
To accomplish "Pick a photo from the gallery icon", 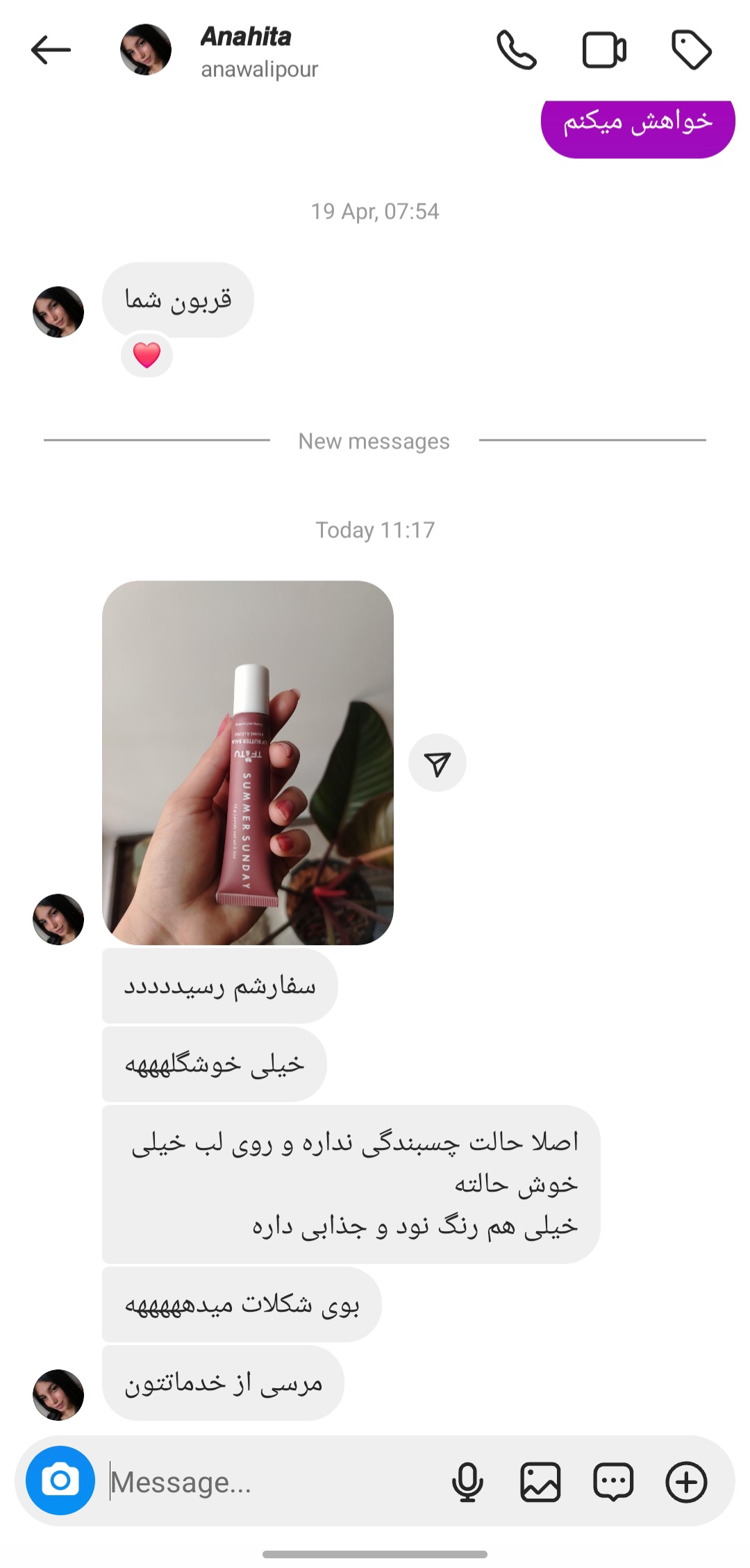I will (x=540, y=1482).
